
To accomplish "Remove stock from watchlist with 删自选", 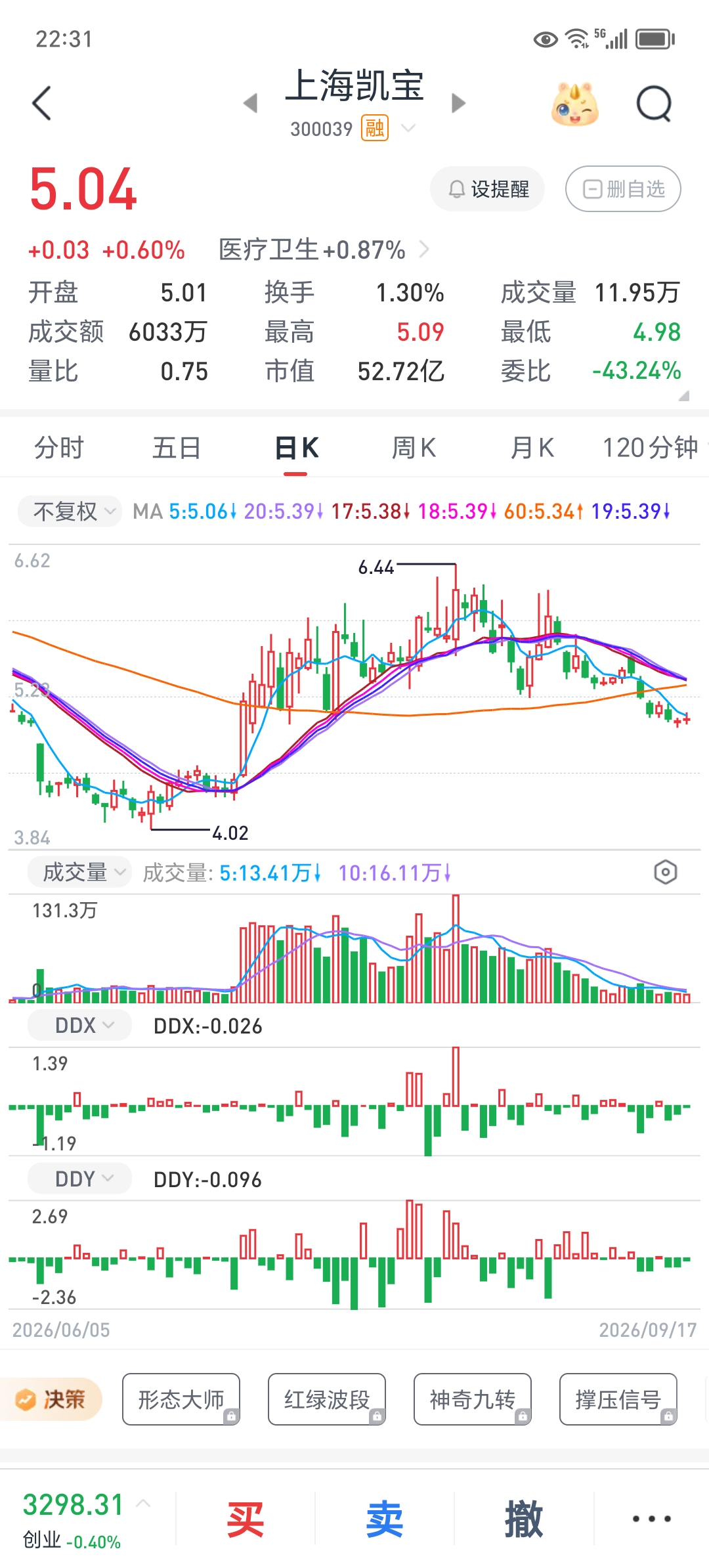I will point(623,189).
